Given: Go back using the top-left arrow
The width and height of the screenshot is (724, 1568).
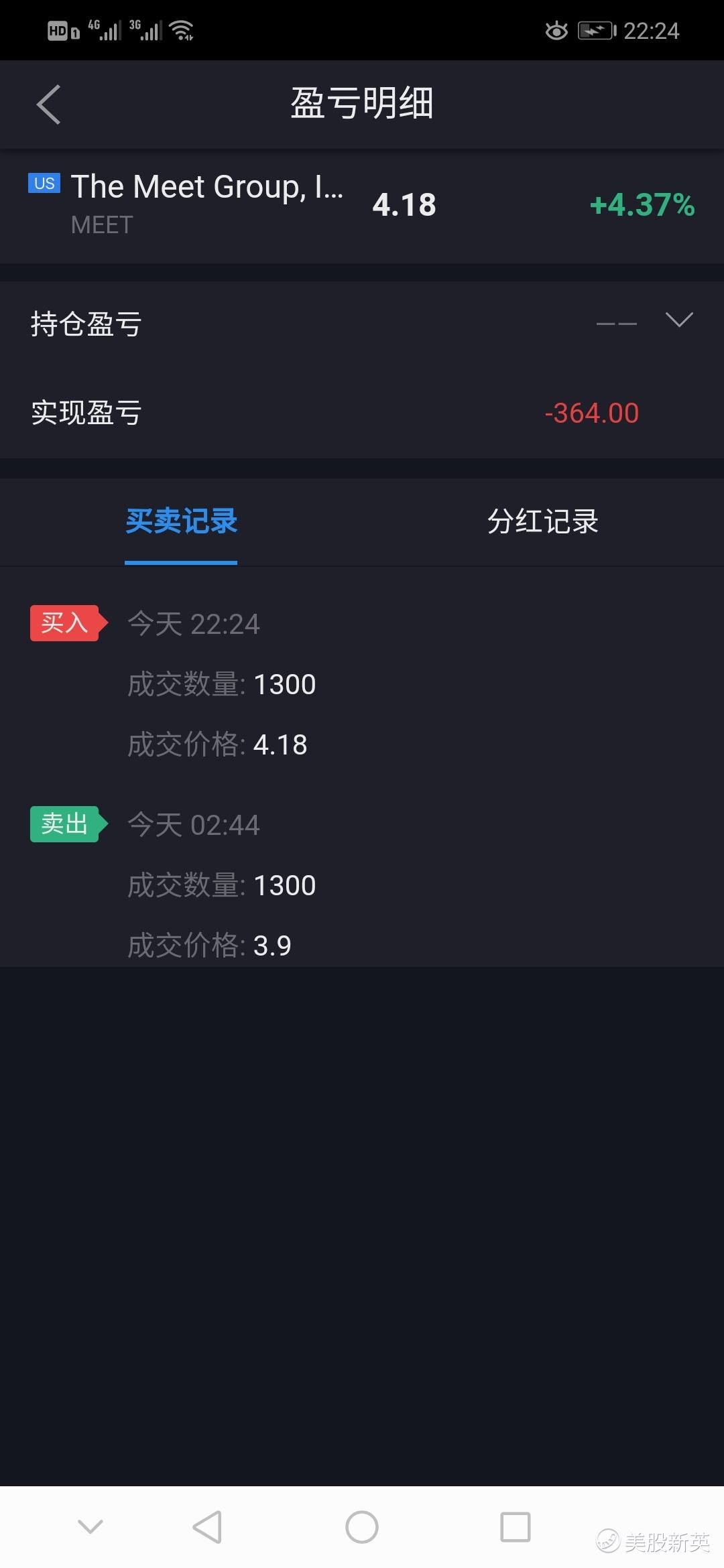Looking at the screenshot, I should click(x=48, y=105).
